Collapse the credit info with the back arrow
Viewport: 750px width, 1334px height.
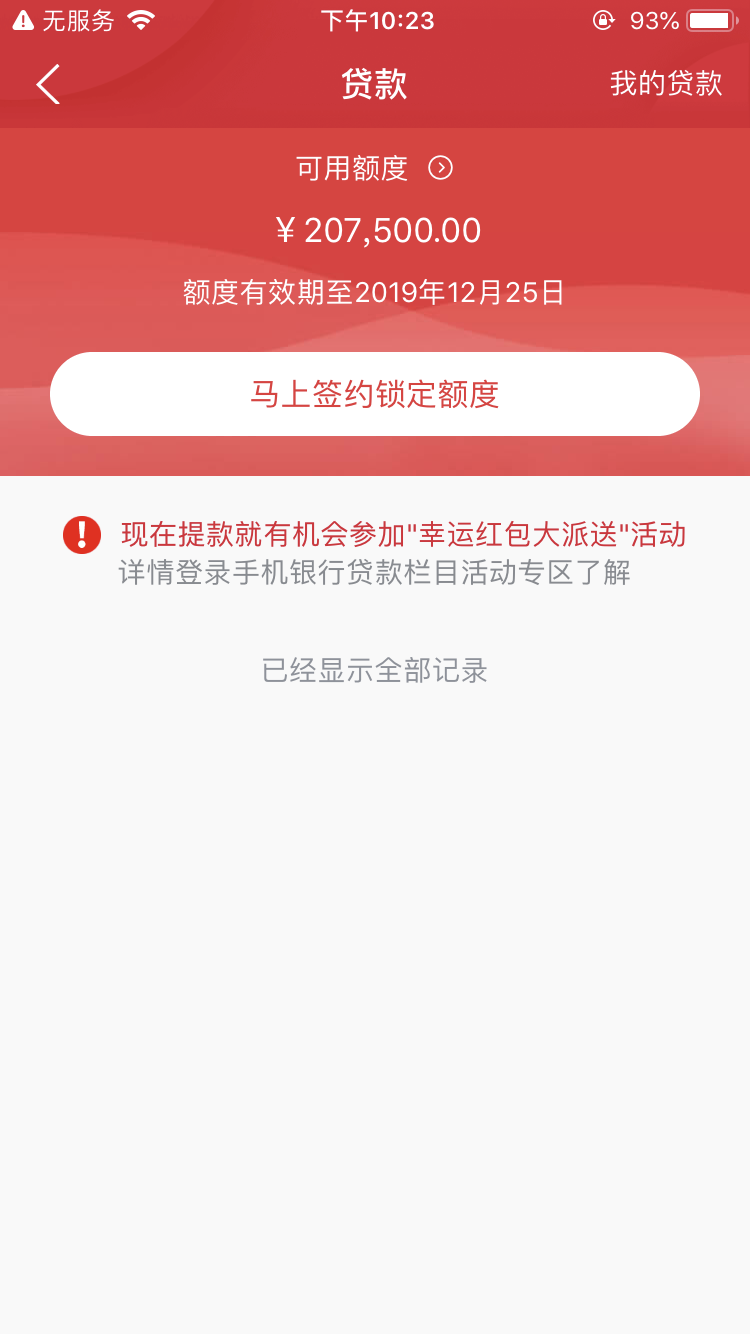47,84
